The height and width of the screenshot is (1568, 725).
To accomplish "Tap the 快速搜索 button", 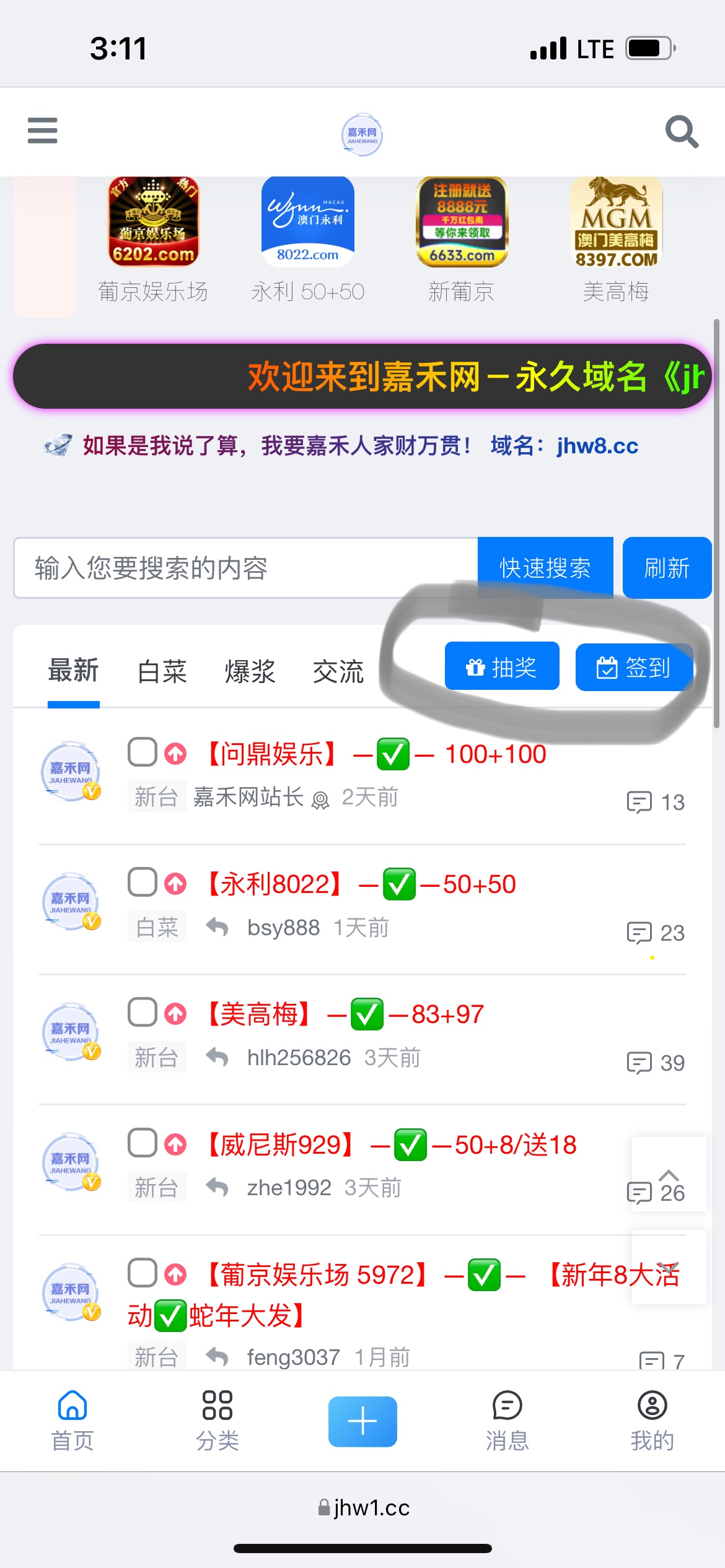I will (545, 568).
